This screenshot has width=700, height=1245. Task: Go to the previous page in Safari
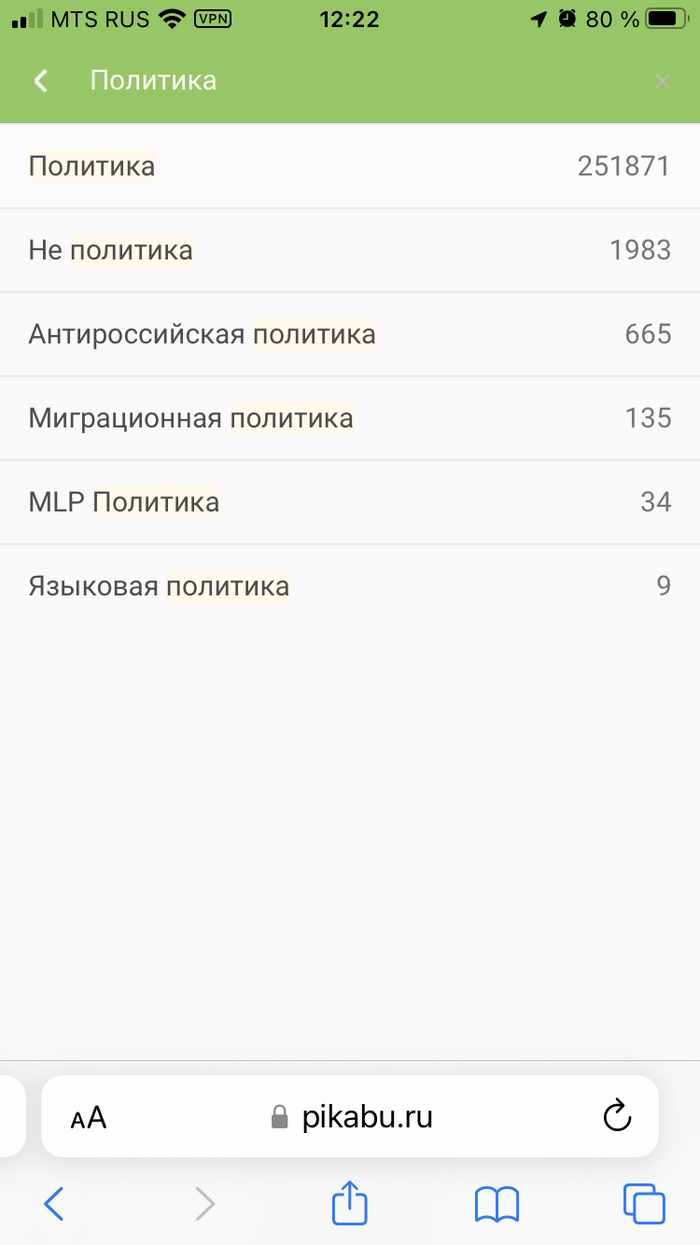coord(54,1204)
